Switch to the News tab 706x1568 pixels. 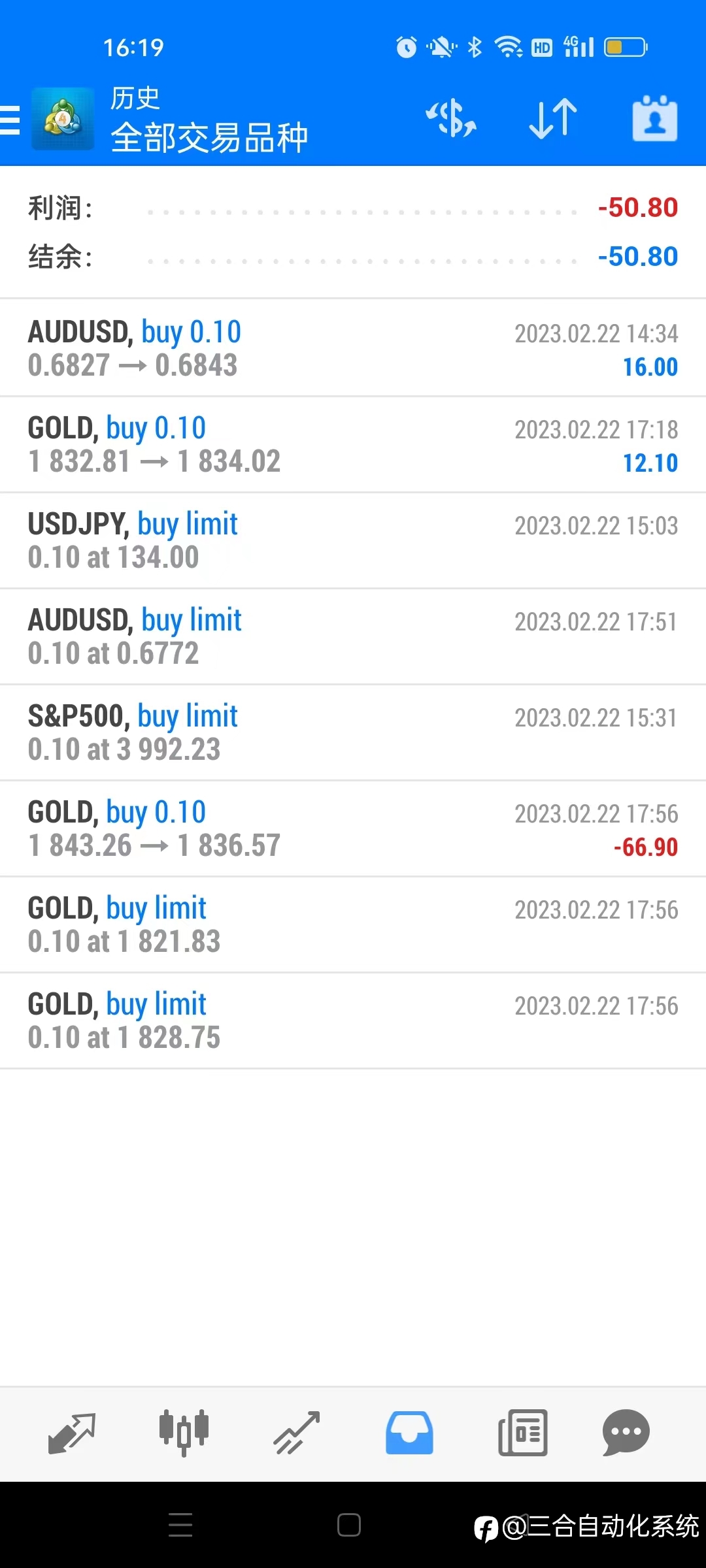point(522,1433)
